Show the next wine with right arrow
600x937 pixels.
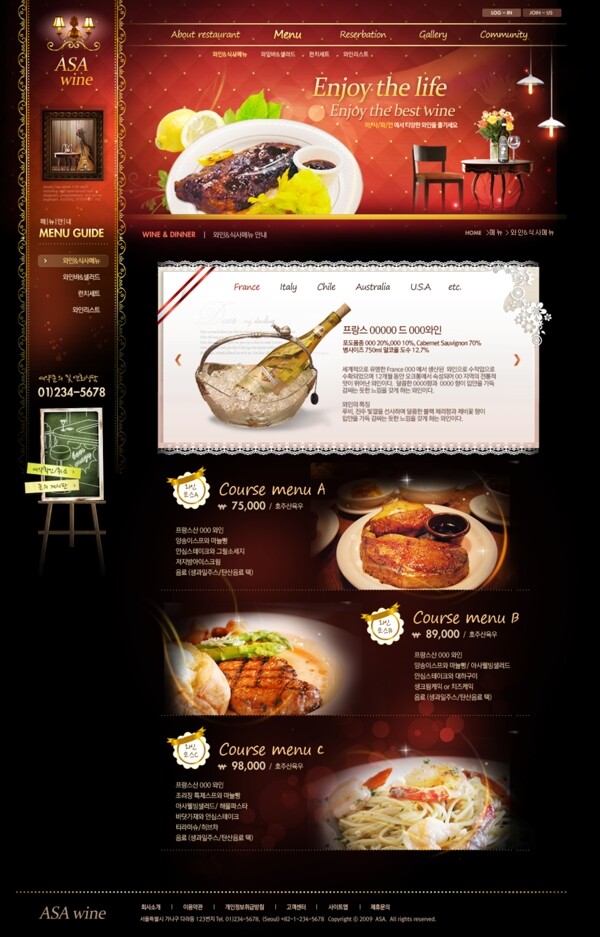517,360
